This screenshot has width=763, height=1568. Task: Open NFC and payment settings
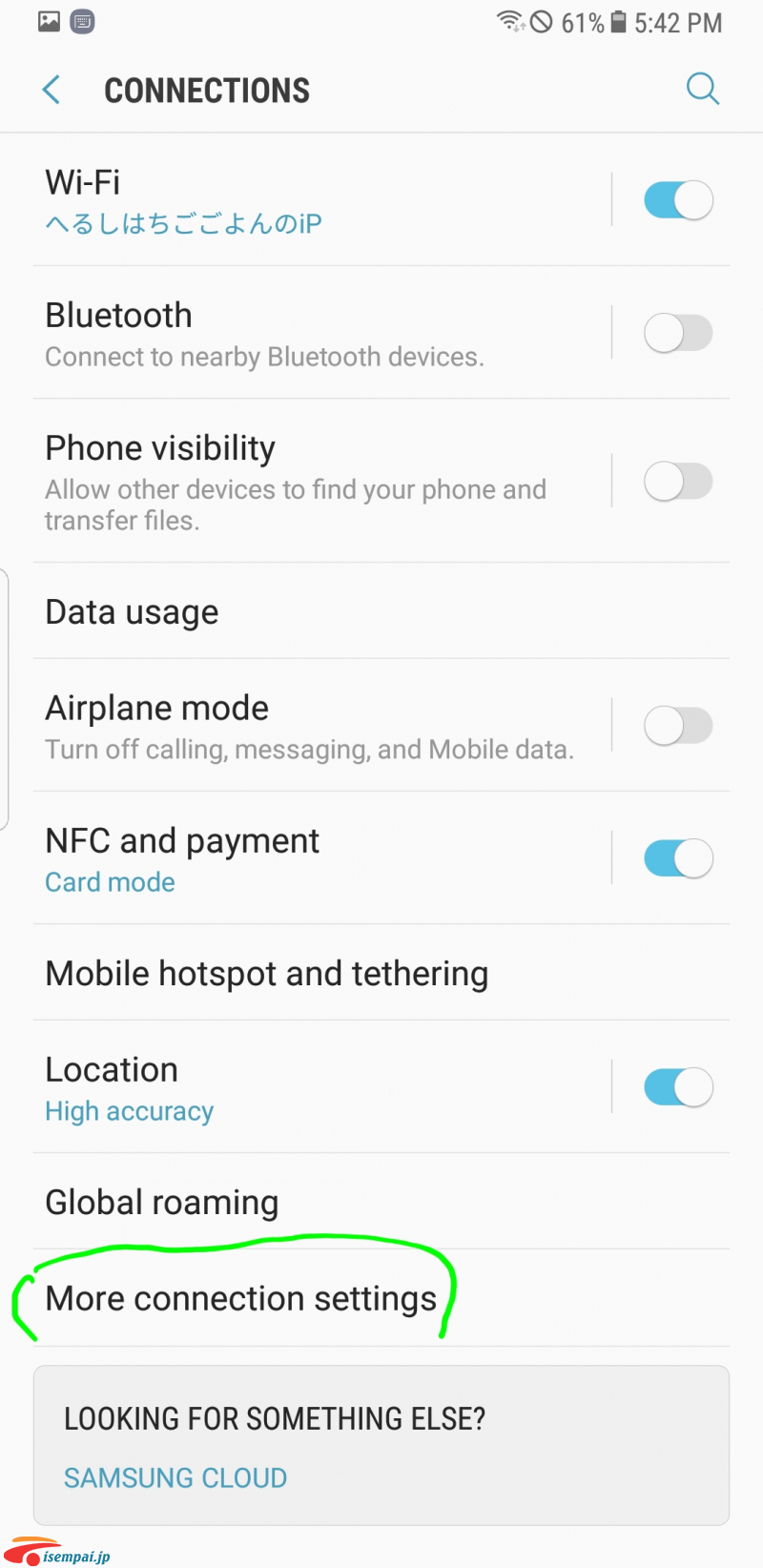pos(286,858)
